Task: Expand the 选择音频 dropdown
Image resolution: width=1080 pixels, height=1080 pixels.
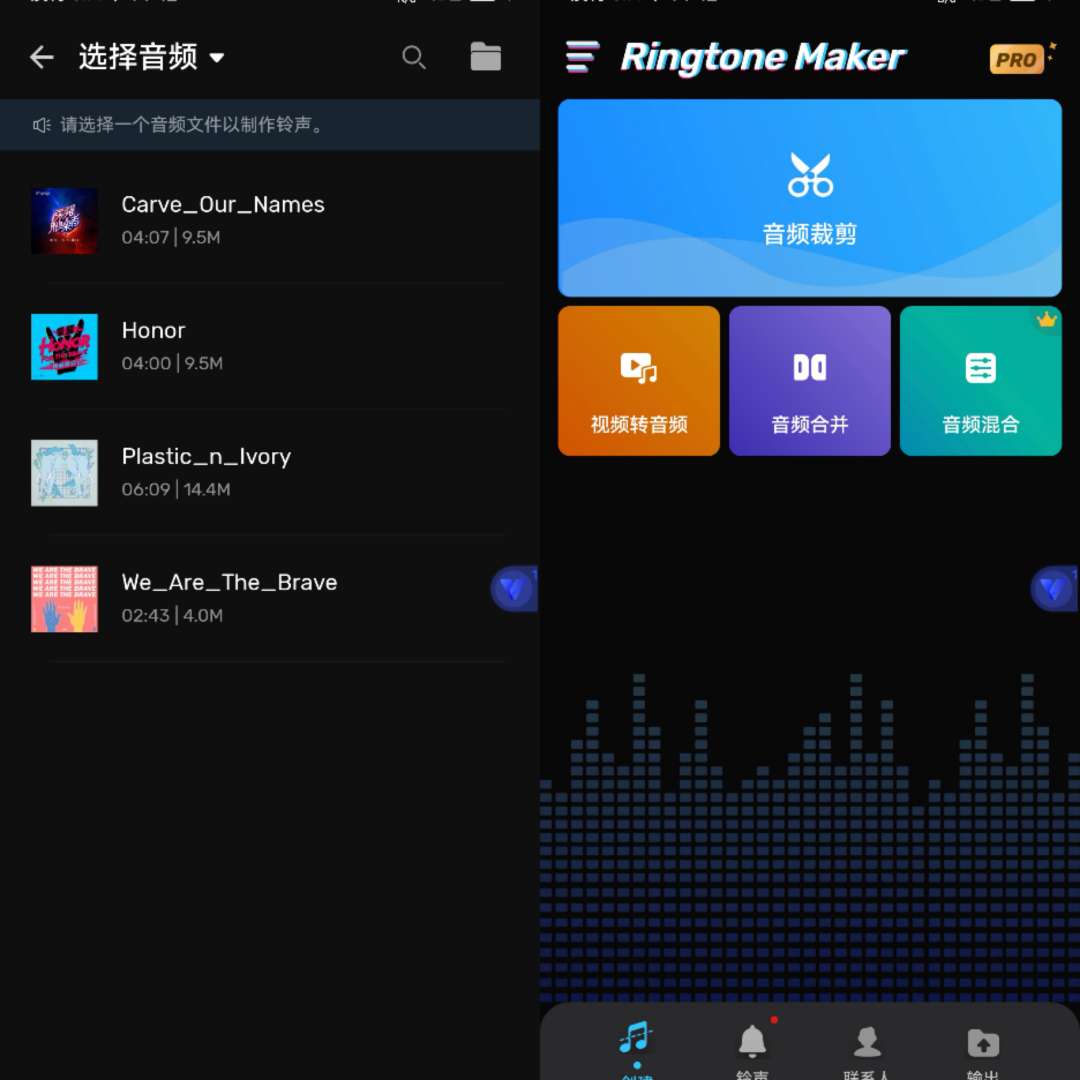Action: (217, 58)
